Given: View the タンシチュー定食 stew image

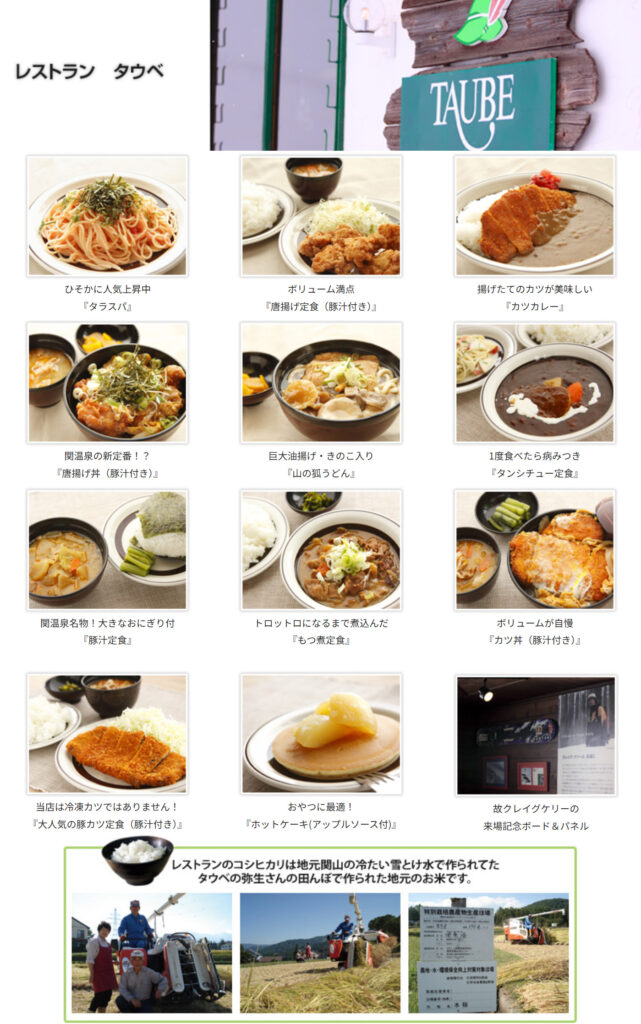Looking at the screenshot, I should tap(535, 382).
